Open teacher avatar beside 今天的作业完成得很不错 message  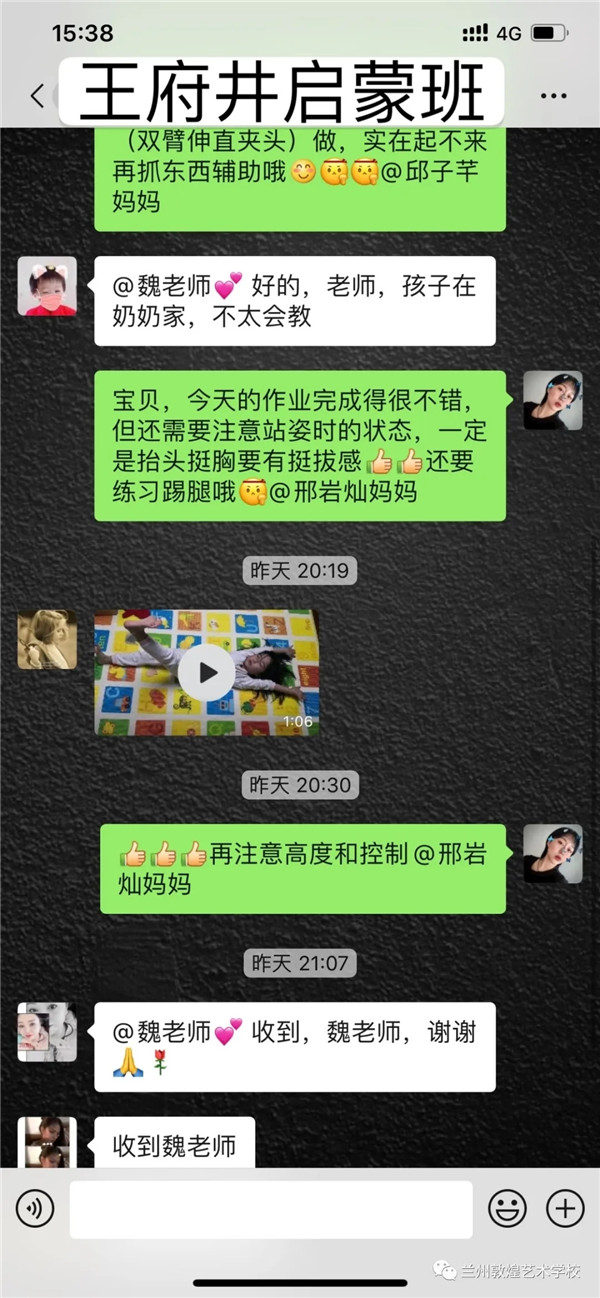point(553,400)
